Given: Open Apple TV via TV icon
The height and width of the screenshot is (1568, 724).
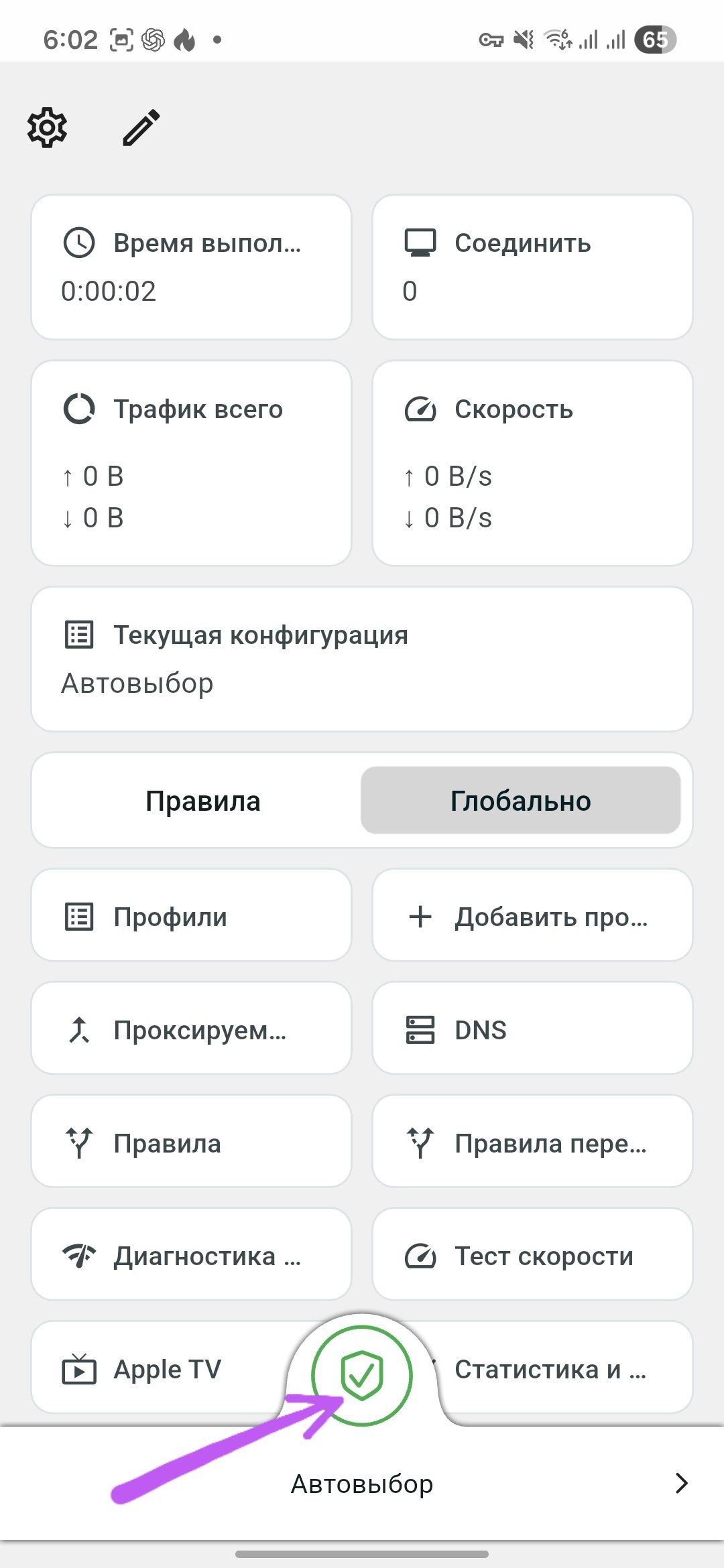Looking at the screenshot, I should [x=79, y=1367].
